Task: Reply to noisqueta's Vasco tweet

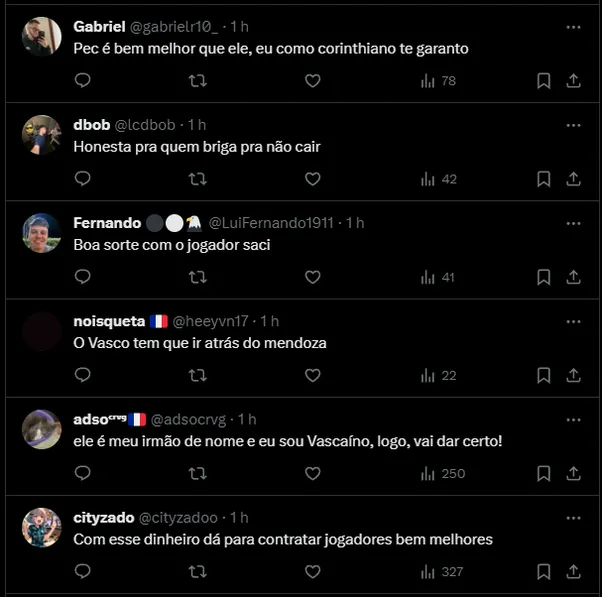Action: point(83,374)
